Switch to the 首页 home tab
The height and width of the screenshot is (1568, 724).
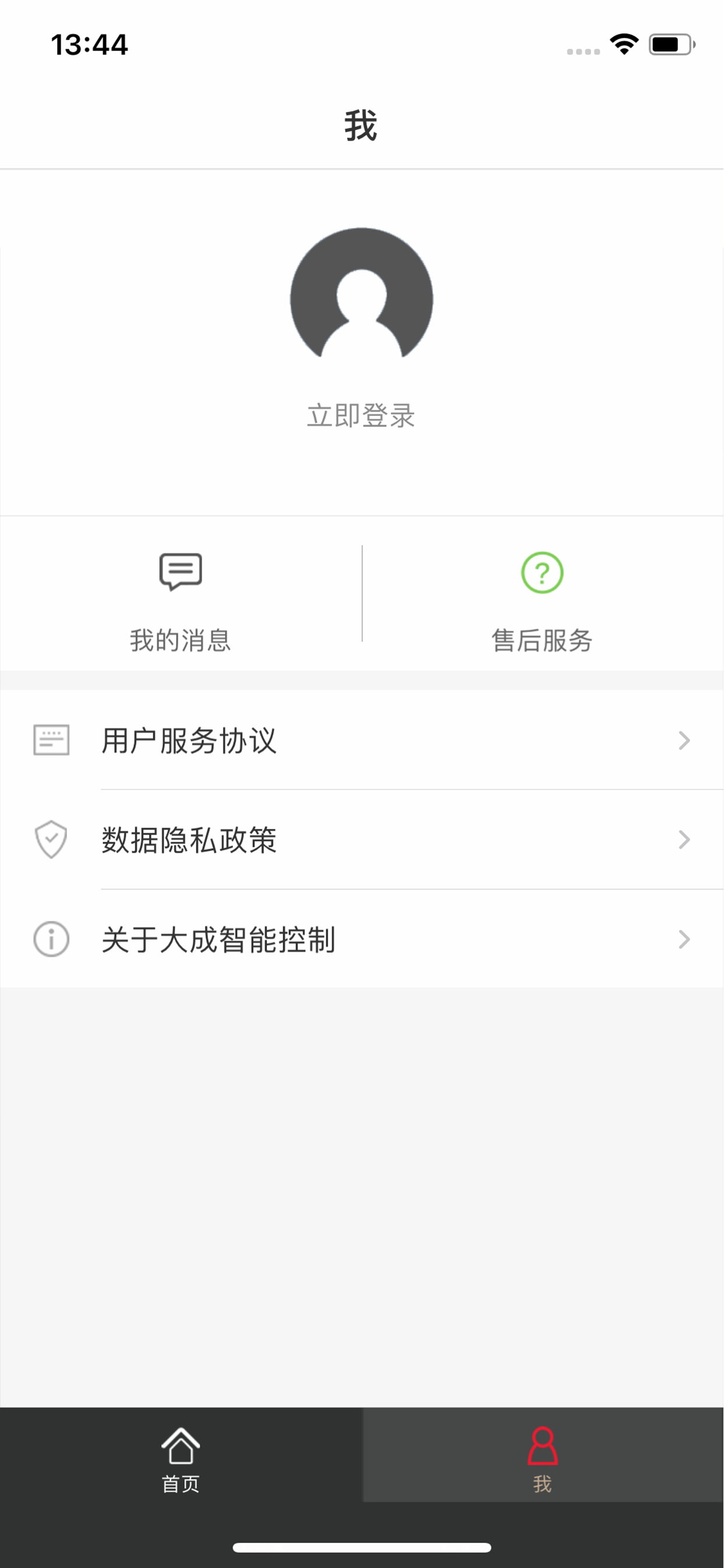pos(181,1460)
